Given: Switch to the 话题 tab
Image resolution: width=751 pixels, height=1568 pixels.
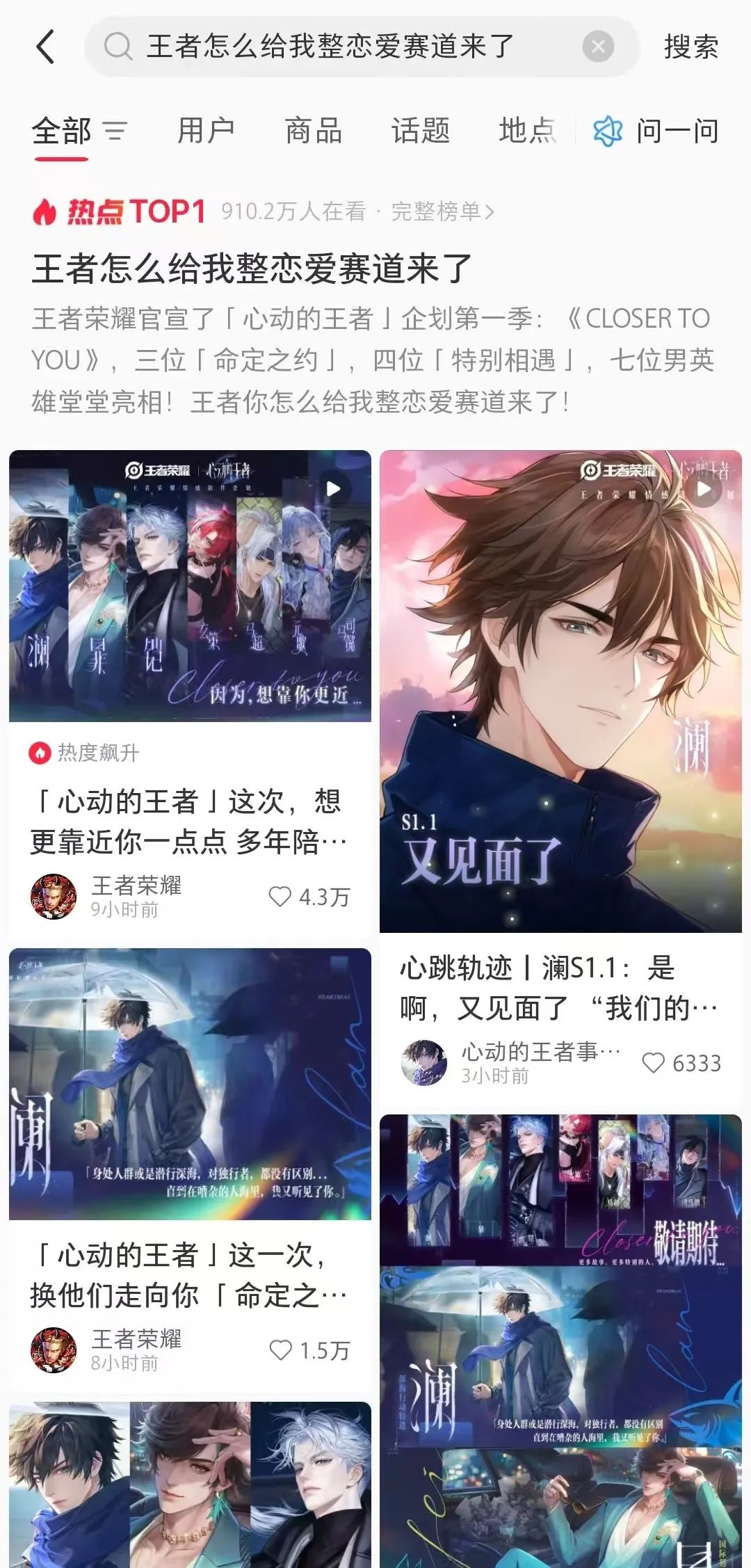Looking at the screenshot, I should click(420, 131).
